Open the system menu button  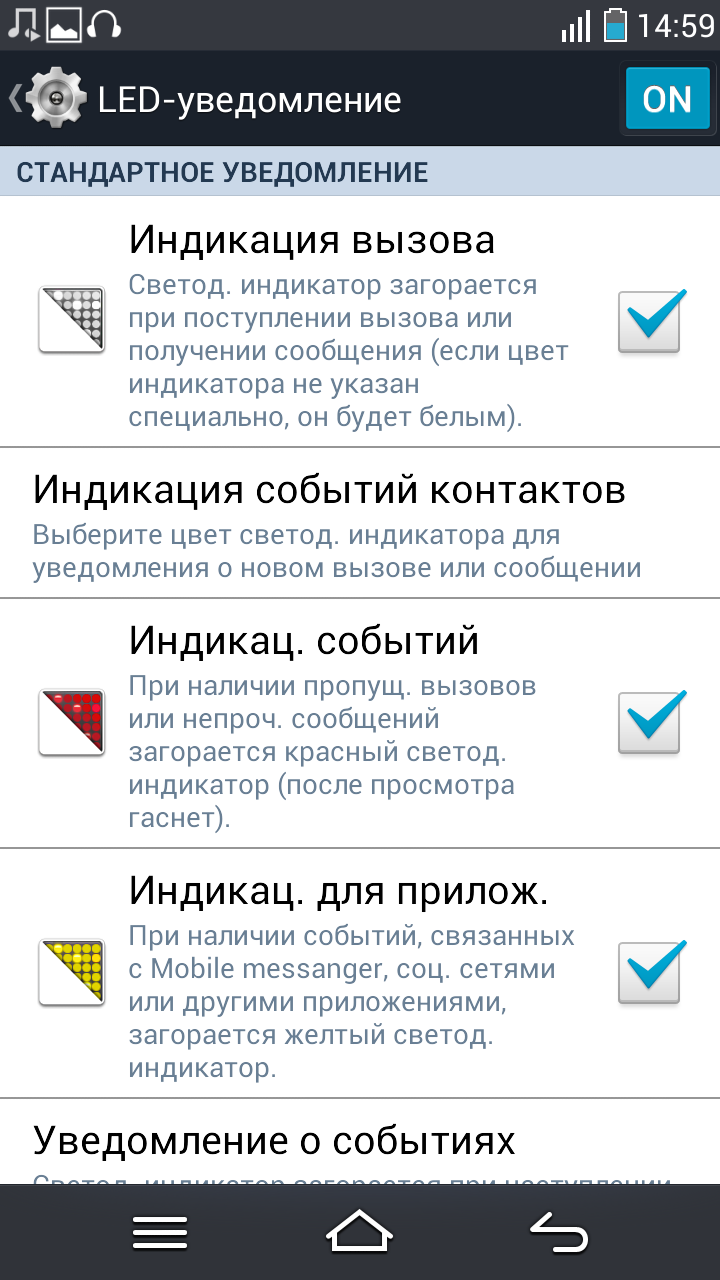160,1233
